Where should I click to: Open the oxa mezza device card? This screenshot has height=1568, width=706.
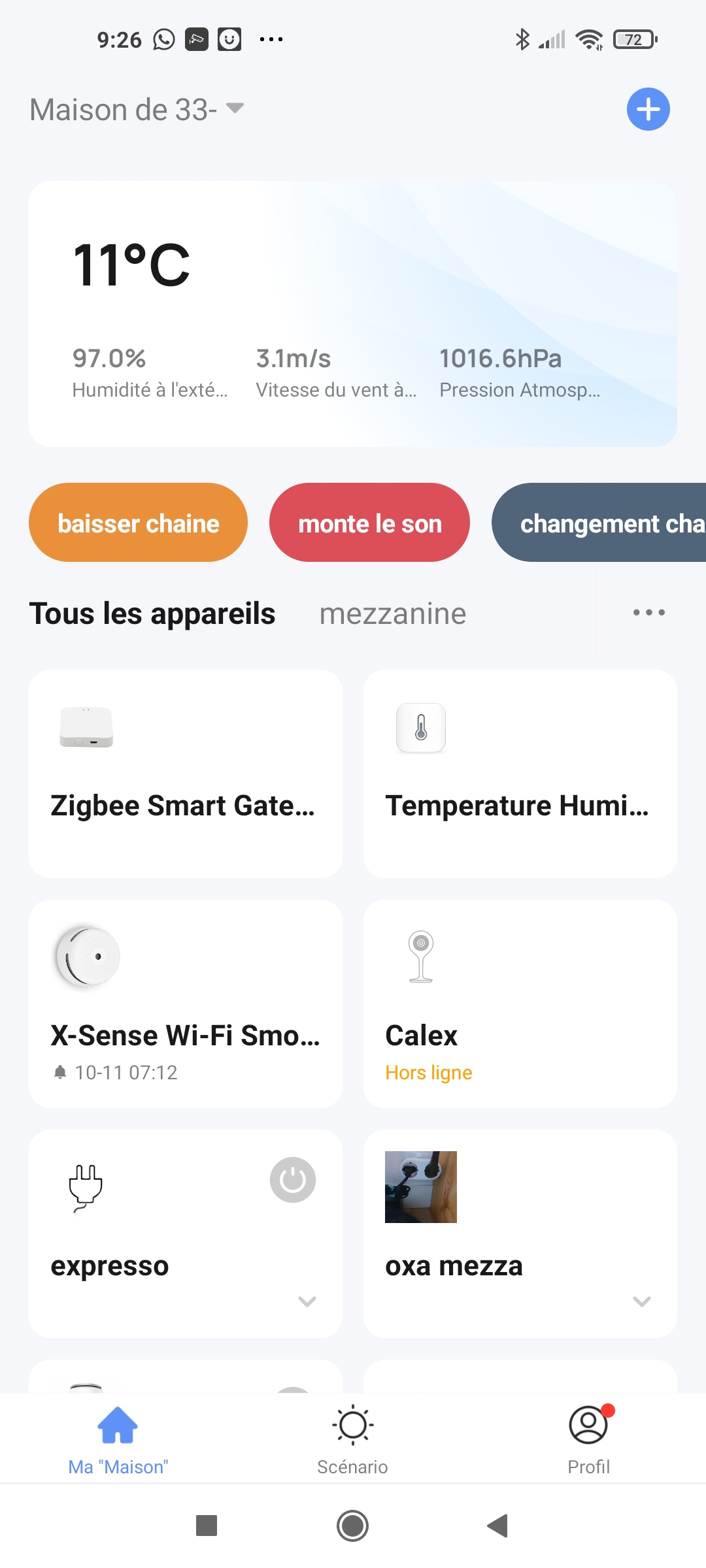click(520, 1233)
